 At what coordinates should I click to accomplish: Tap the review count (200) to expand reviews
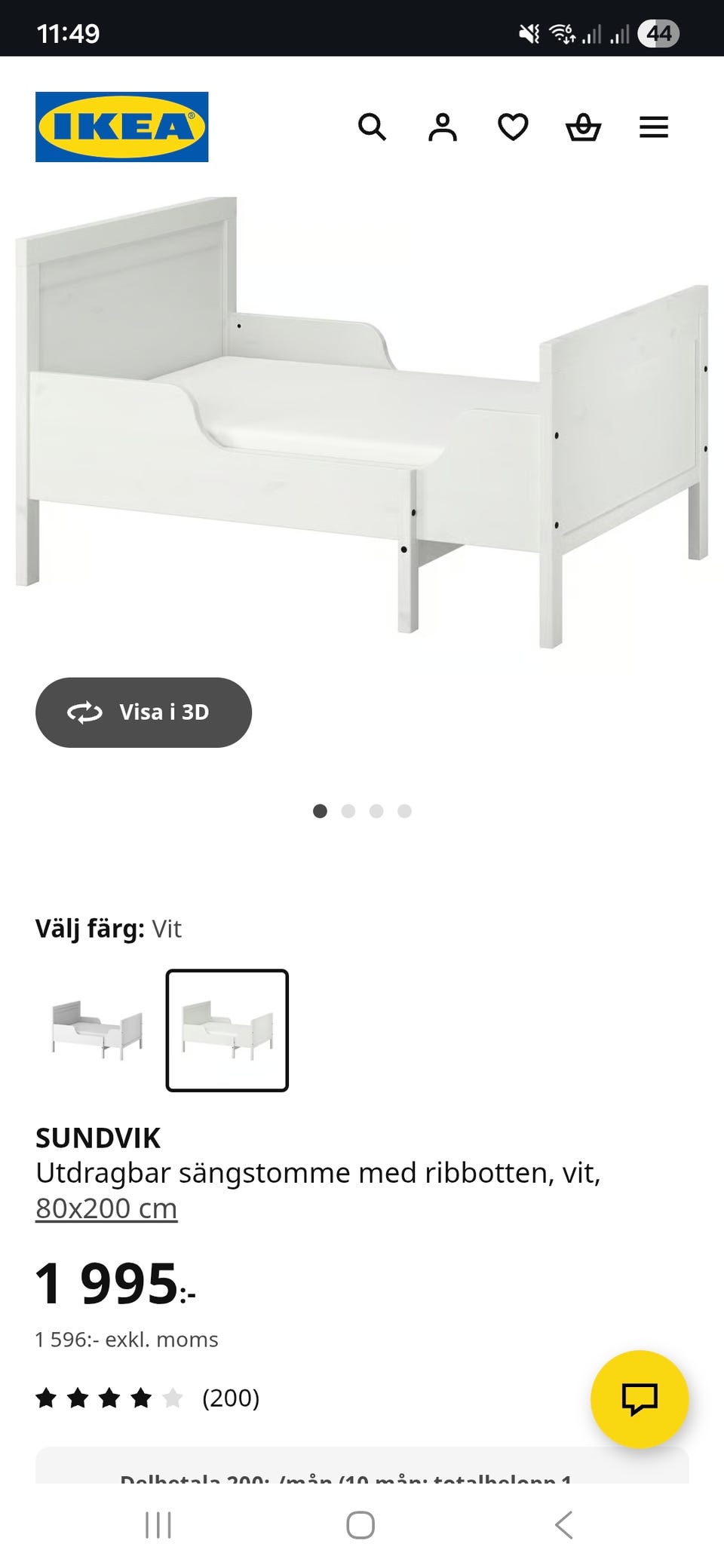230,1398
